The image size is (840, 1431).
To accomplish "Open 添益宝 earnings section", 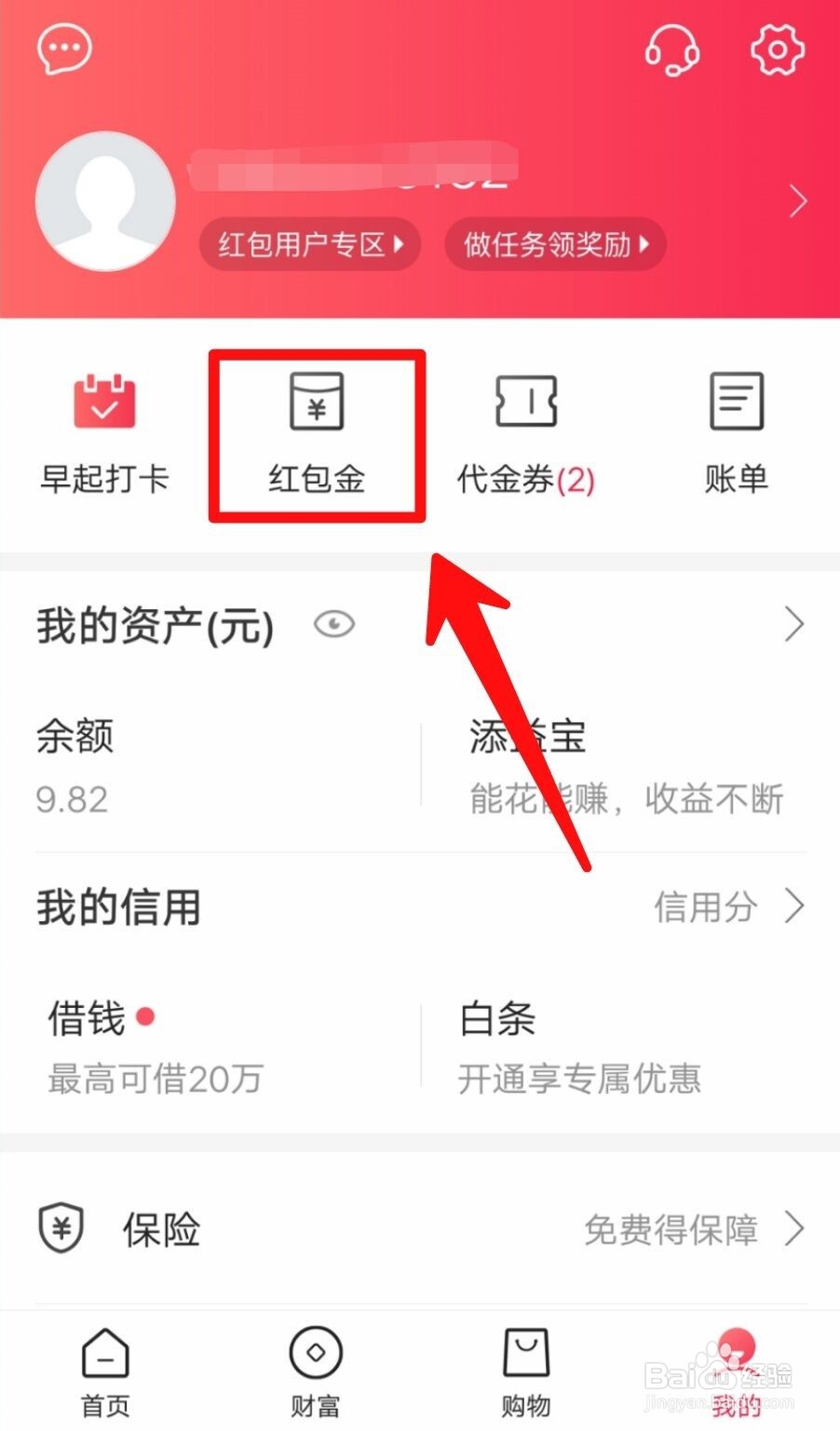I will pos(528,736).
